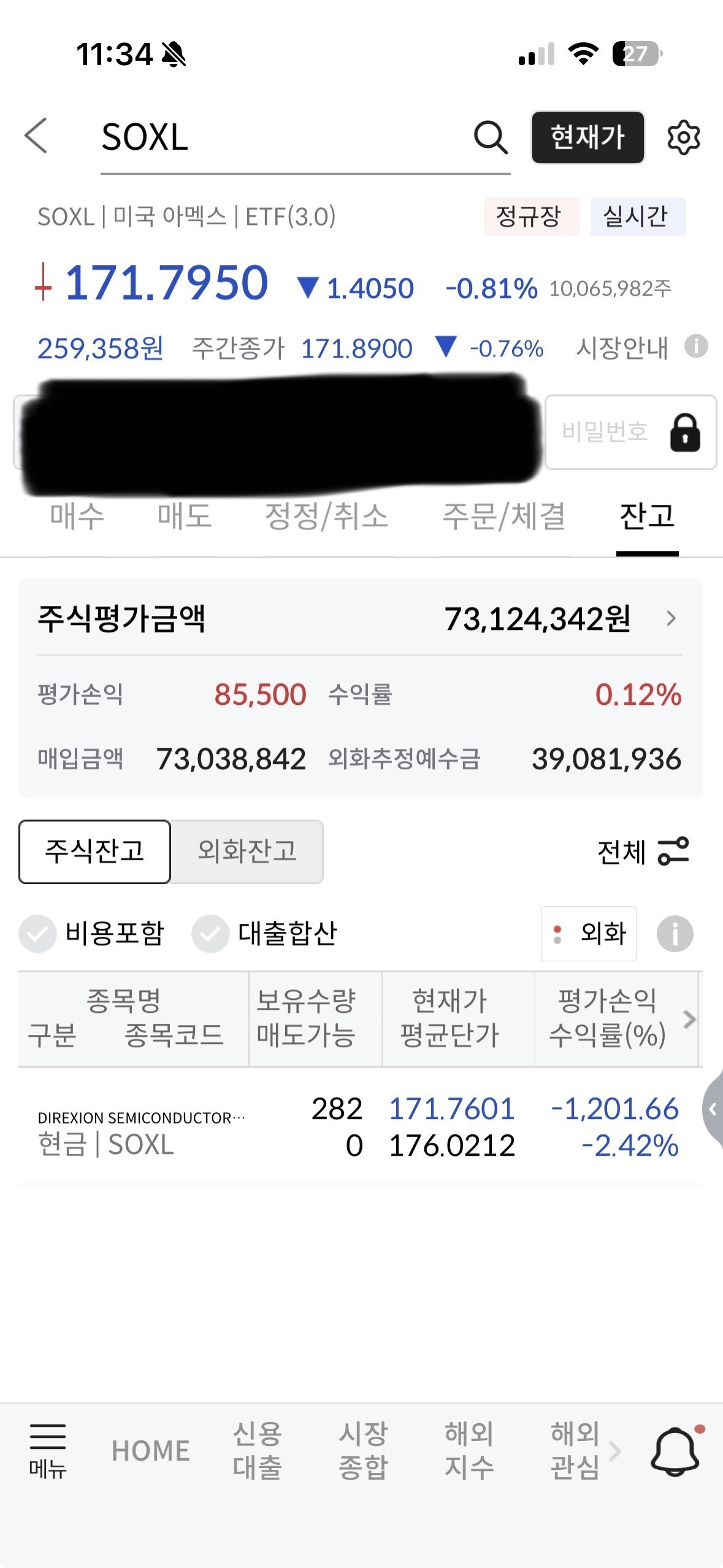Tap the 비밀번호 password field
This screenshot has height=1568, width=723.
630,432
